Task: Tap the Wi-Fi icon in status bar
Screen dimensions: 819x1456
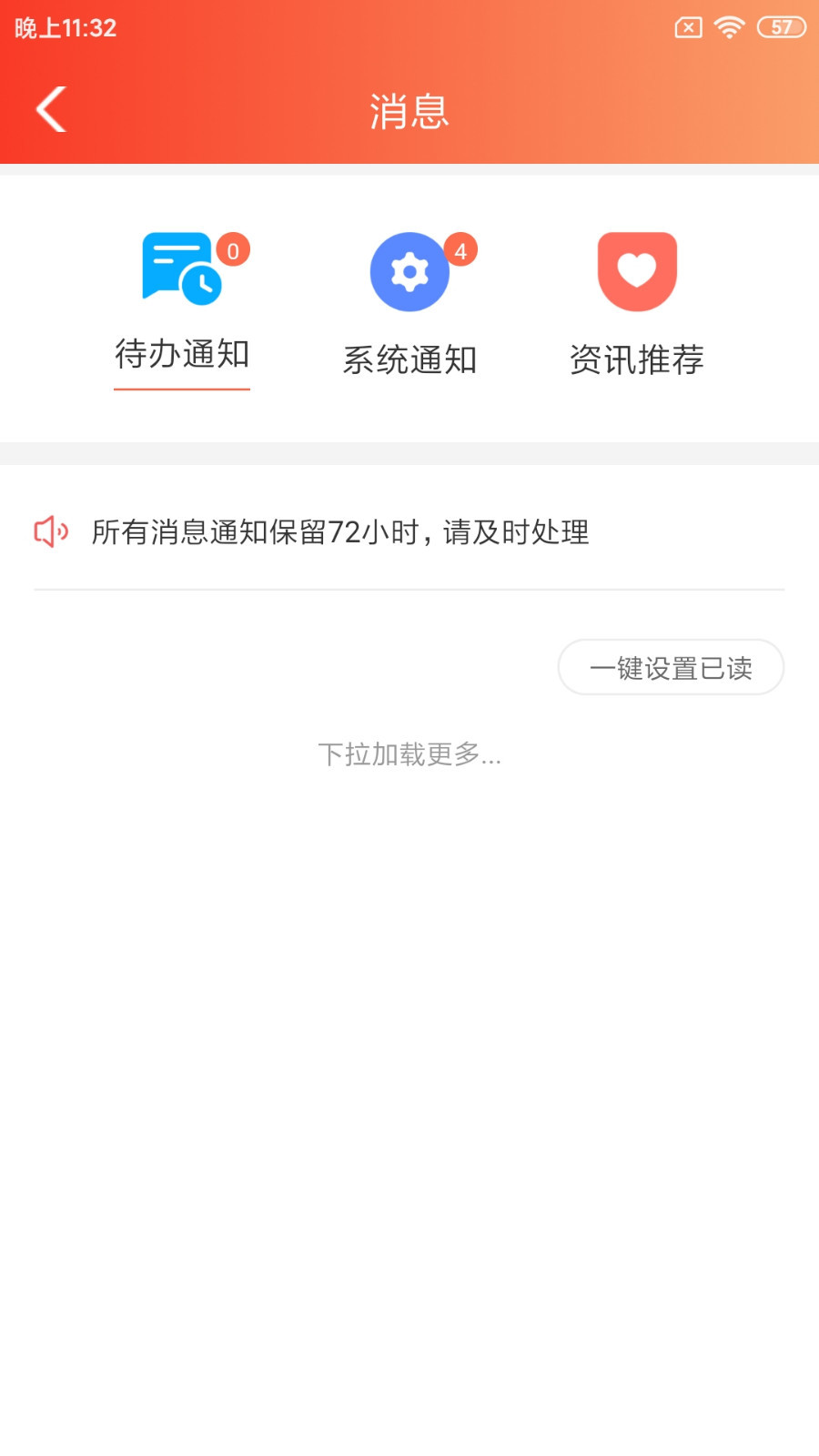Action: pos(727,27)
